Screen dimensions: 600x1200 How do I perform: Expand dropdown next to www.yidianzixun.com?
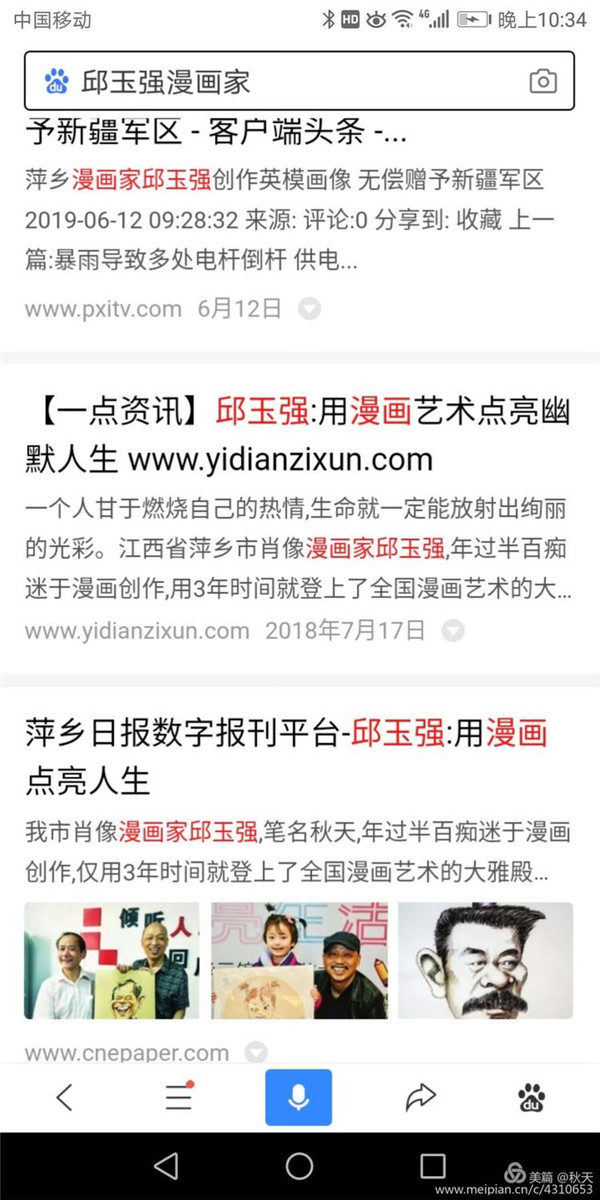coord(453,631)
